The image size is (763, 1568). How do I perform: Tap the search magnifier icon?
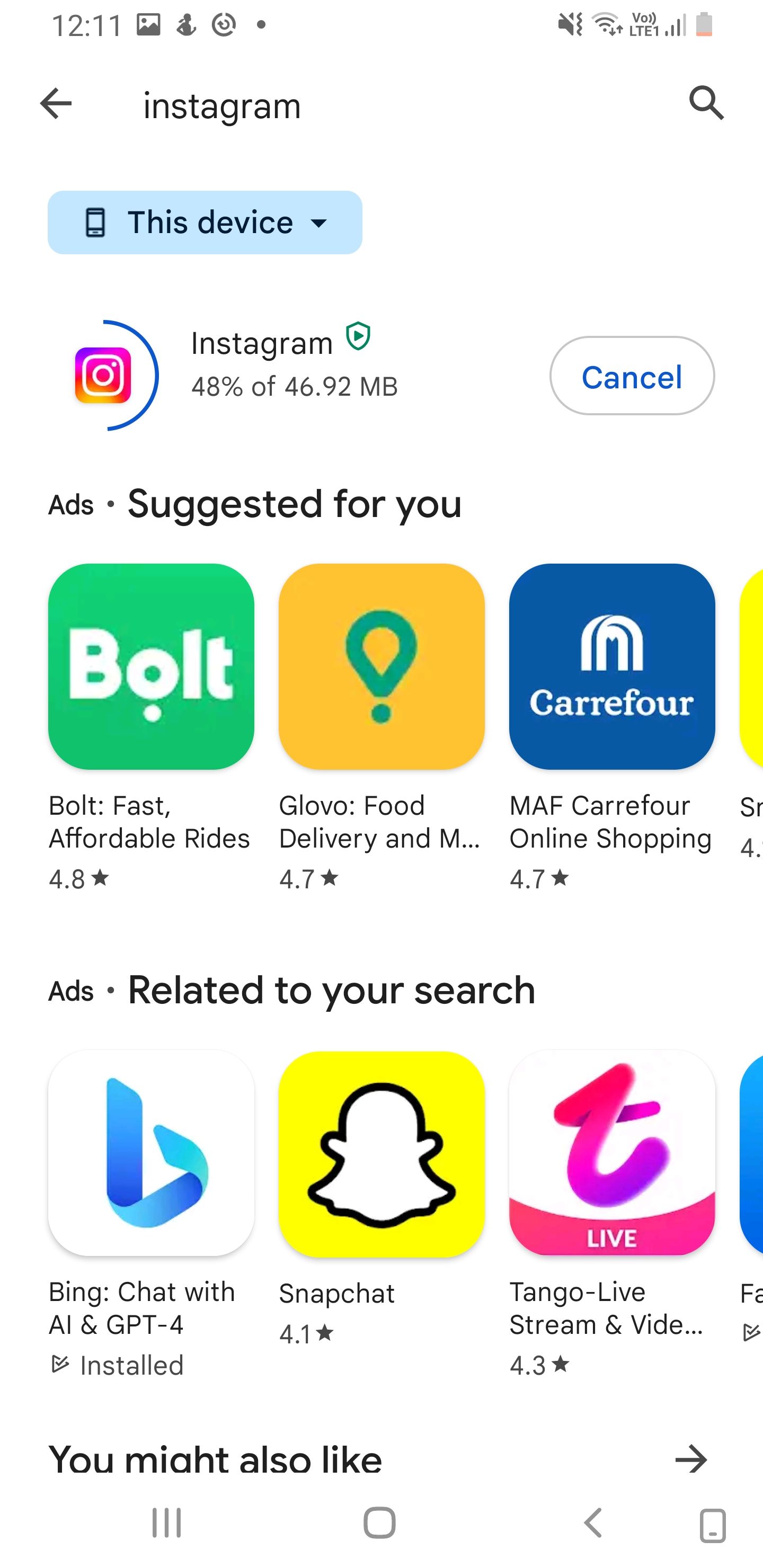pos(706,104)
